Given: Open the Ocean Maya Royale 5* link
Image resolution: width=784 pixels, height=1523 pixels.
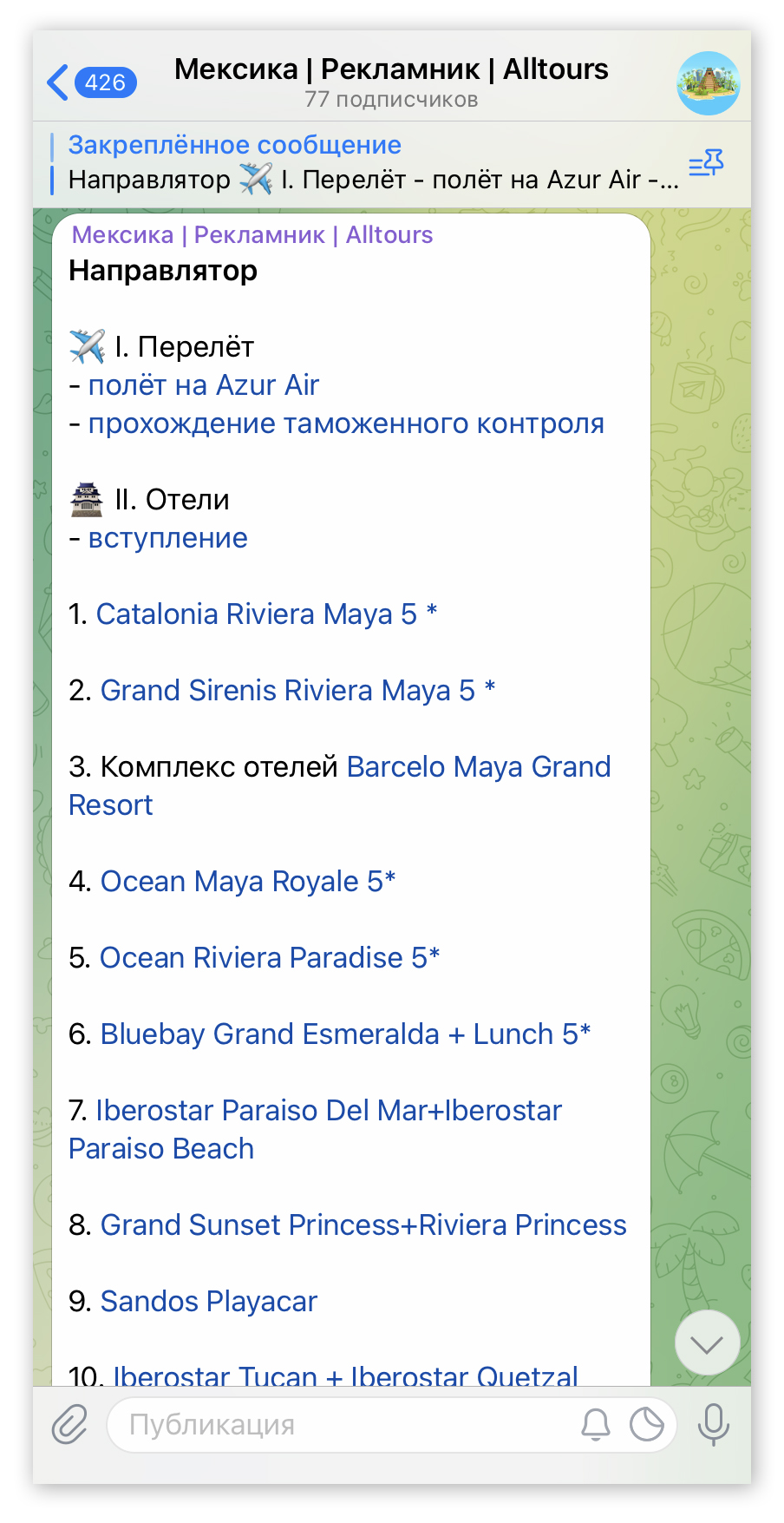Looking at the screenshot, I should (x=248, y=882).
